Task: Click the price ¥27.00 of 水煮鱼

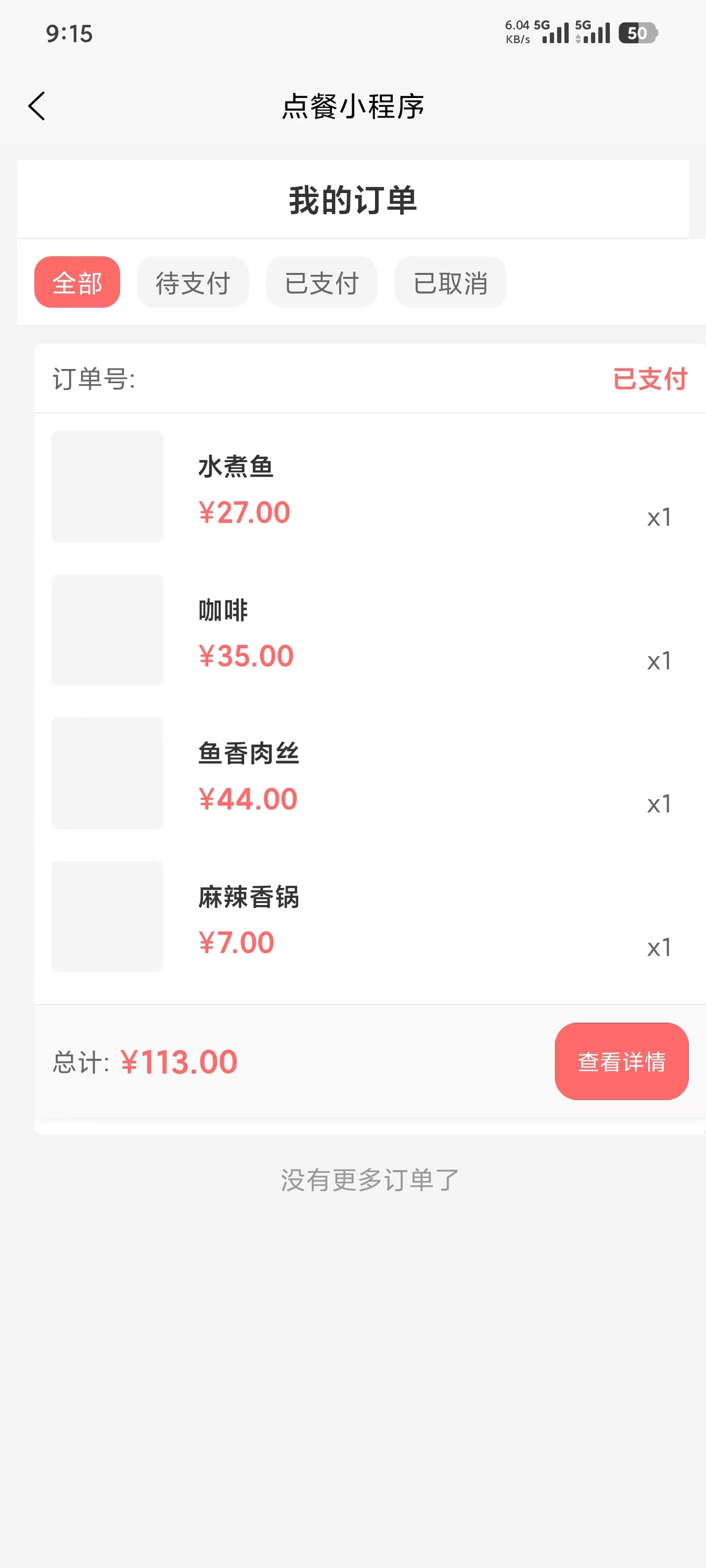Action: (244, 512)
